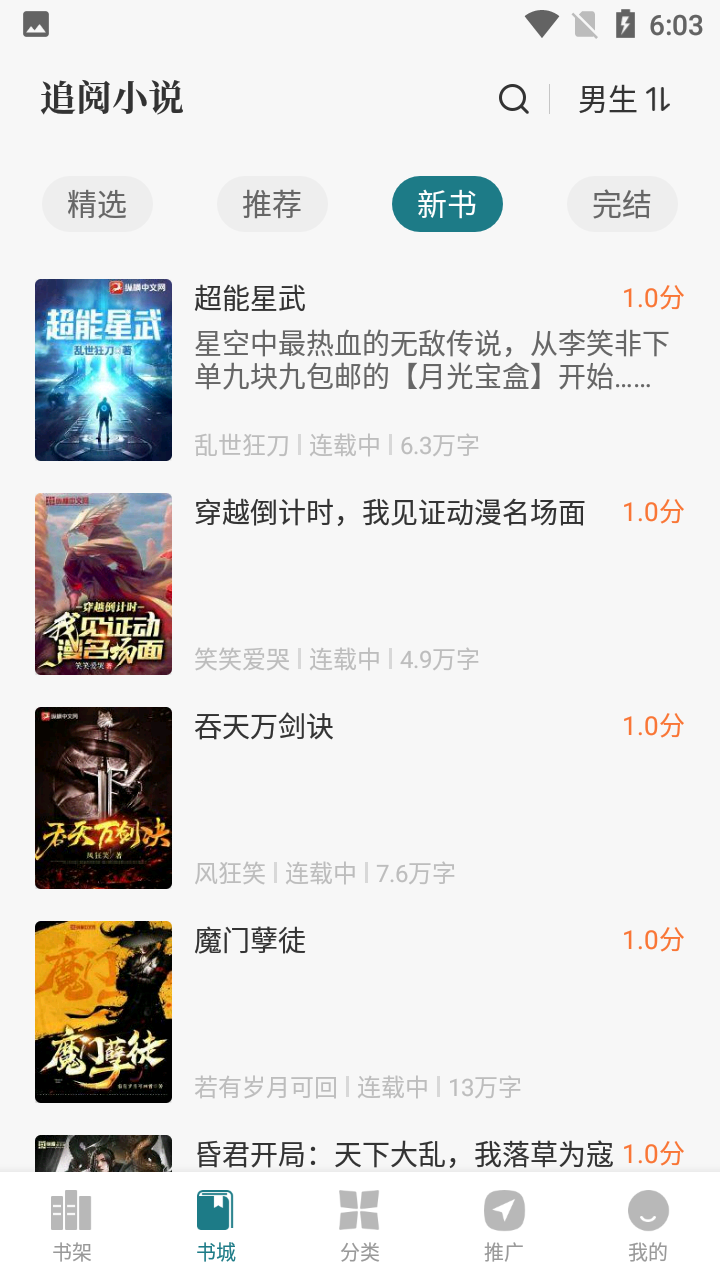Switch to the 推荐 chip
This screenshot has height=1280, width=720.
272,204
